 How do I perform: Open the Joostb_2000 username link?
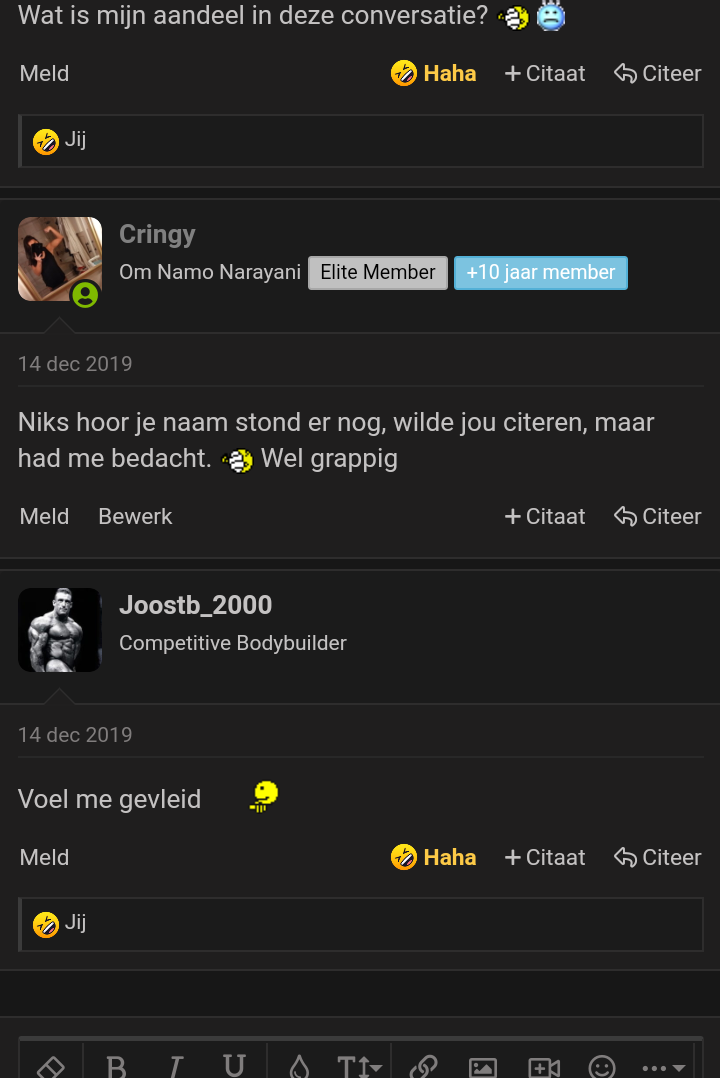195,605
